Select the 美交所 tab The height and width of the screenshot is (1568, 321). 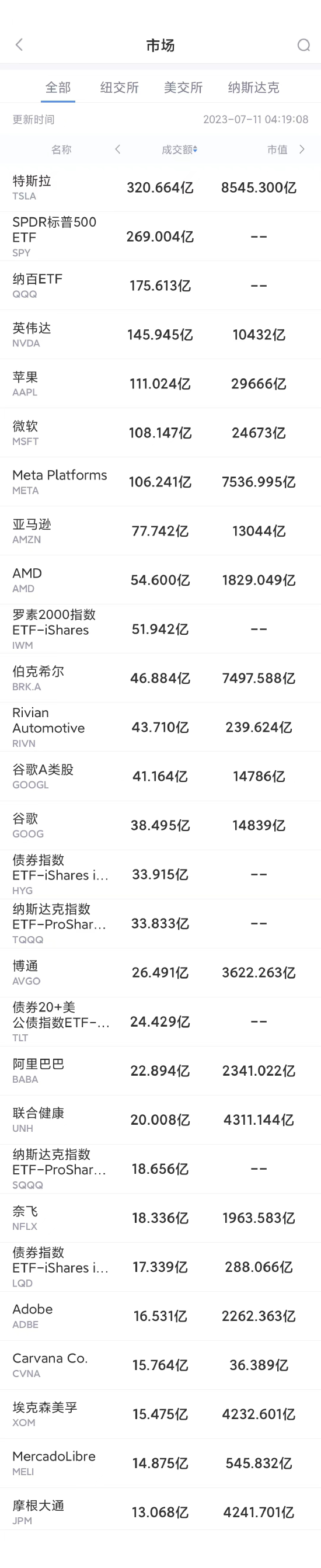tap(183, 88)
